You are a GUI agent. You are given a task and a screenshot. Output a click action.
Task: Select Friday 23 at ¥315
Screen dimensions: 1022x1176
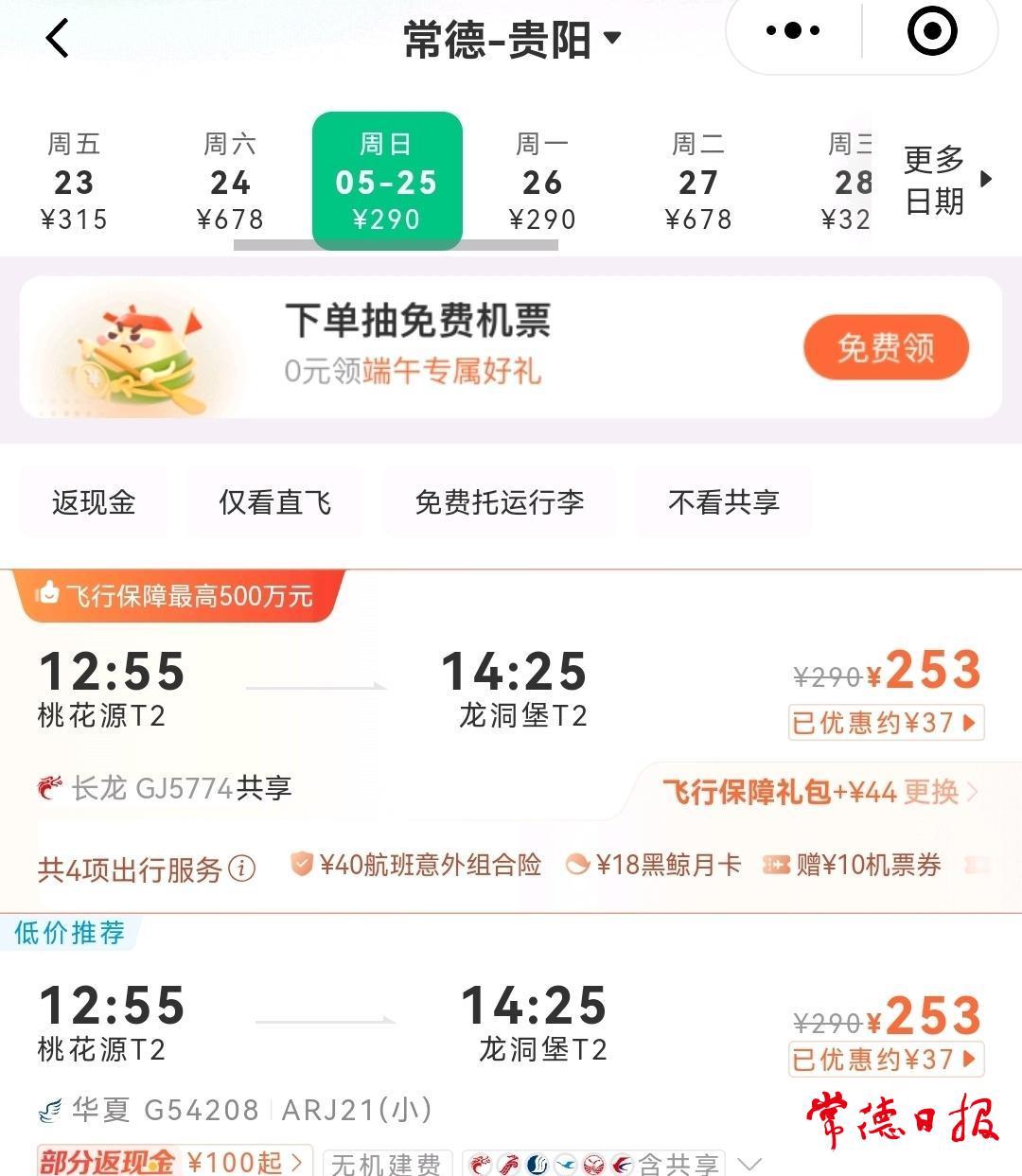tap(74, 182)
